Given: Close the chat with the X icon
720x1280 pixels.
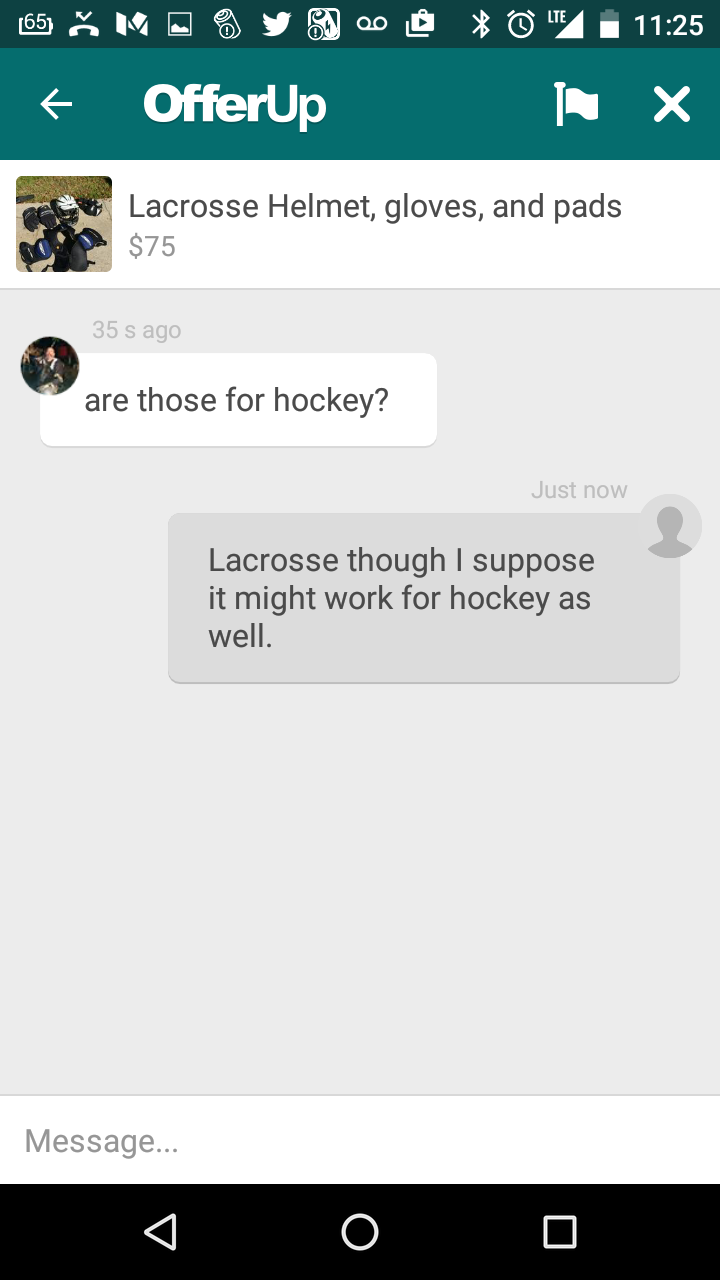Looking at the screenshot, I should [672, 104].
